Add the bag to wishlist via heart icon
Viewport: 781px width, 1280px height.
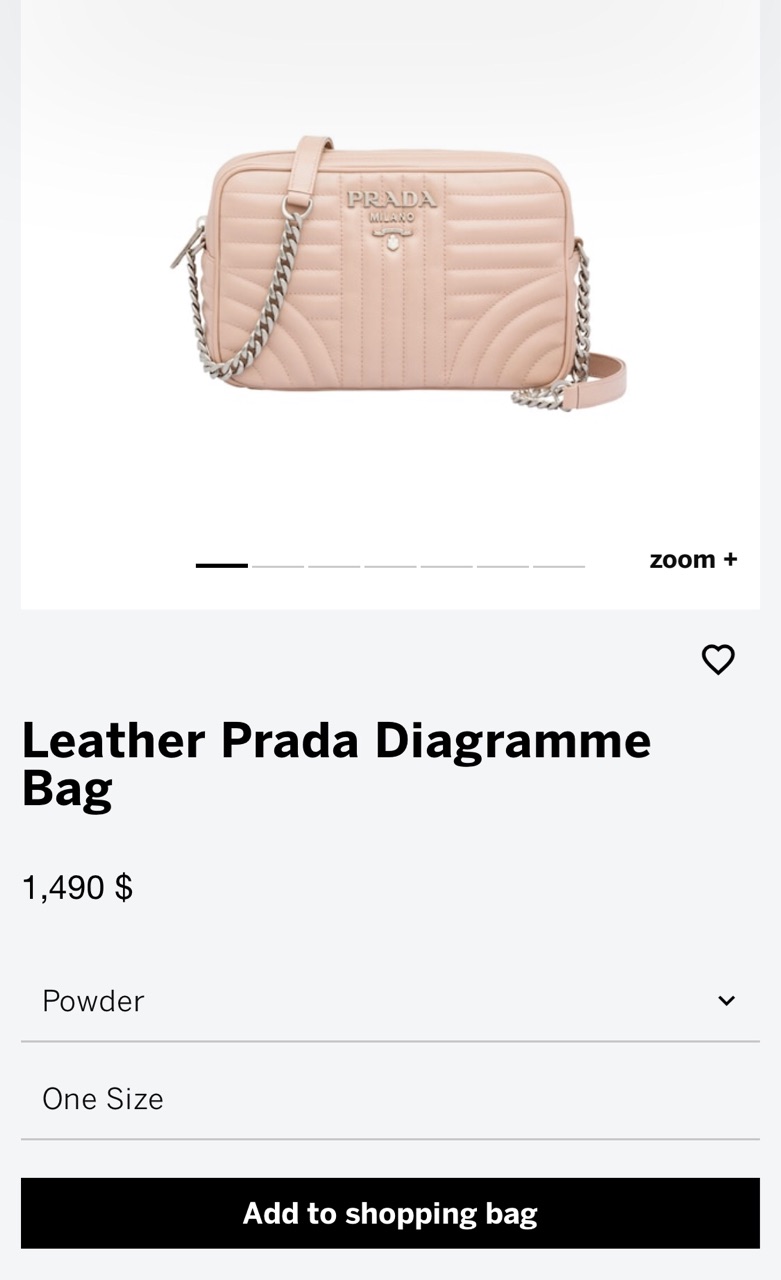718,659
